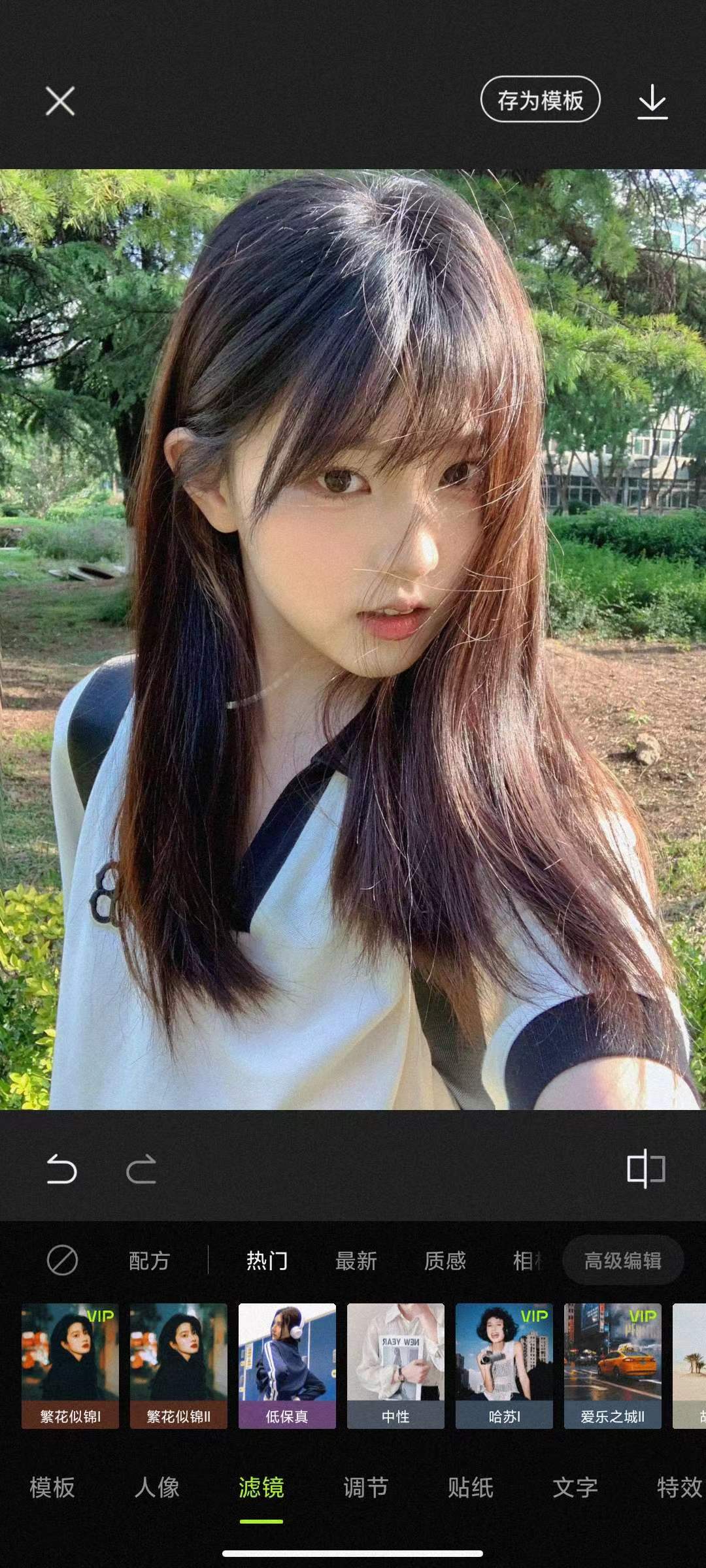706x1568 pixels.
Task: Apply the 繁花似锦II filter
Action: (178, 1365)
